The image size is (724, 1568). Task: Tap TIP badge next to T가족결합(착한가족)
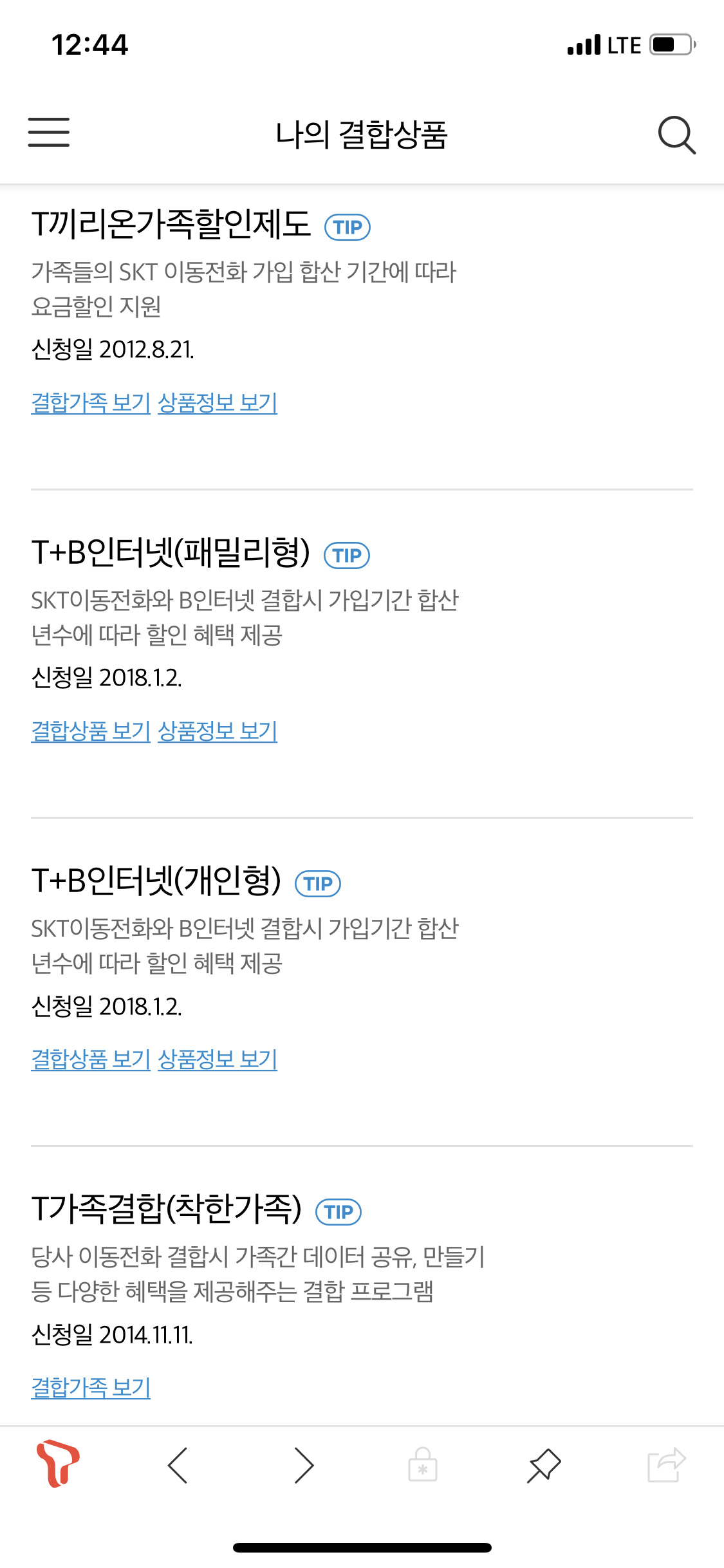(339, 1212)
